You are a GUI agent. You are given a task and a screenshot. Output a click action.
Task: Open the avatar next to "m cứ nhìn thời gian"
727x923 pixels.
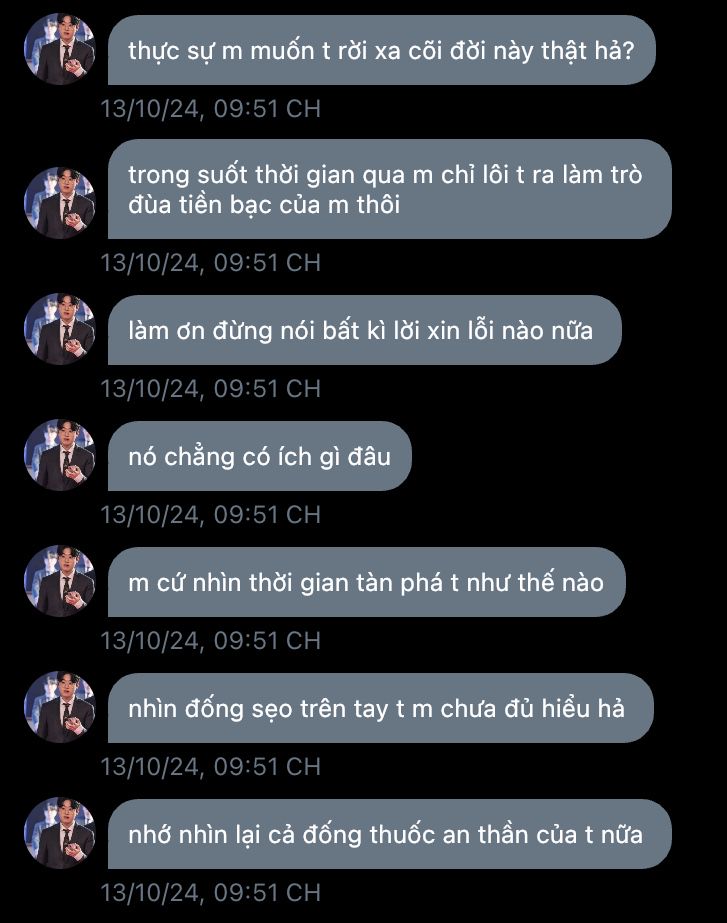pos(59,581)
